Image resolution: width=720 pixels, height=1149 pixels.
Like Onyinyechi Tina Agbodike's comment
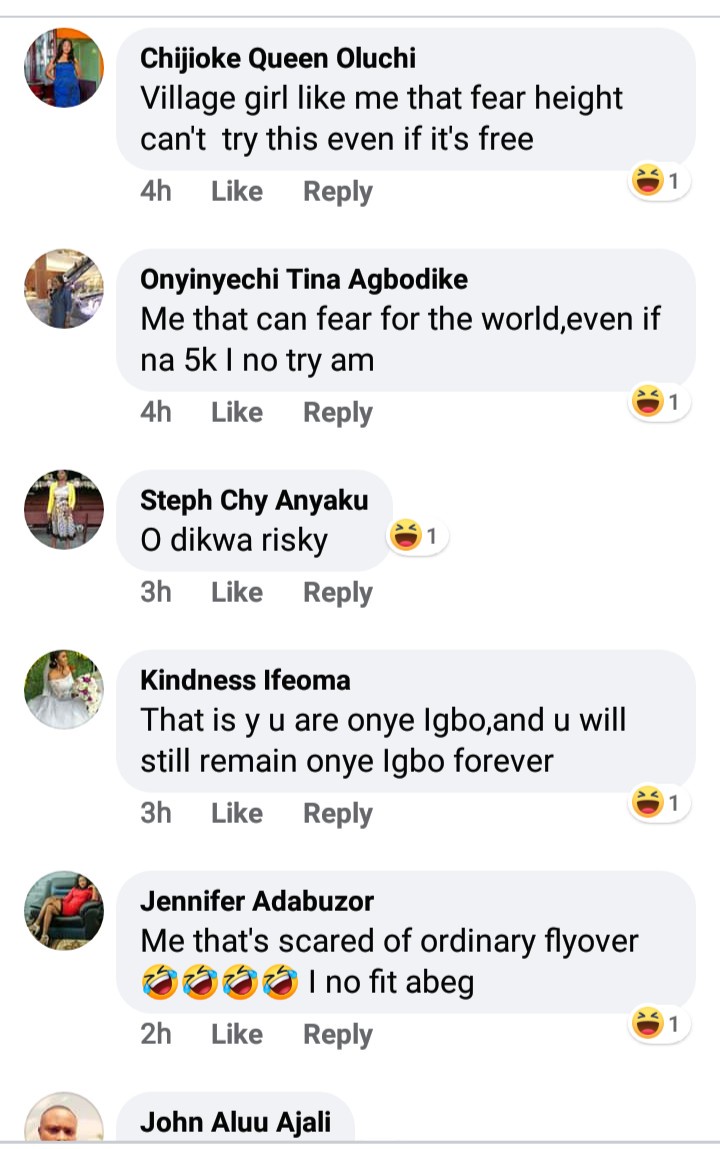coord(236,412)
